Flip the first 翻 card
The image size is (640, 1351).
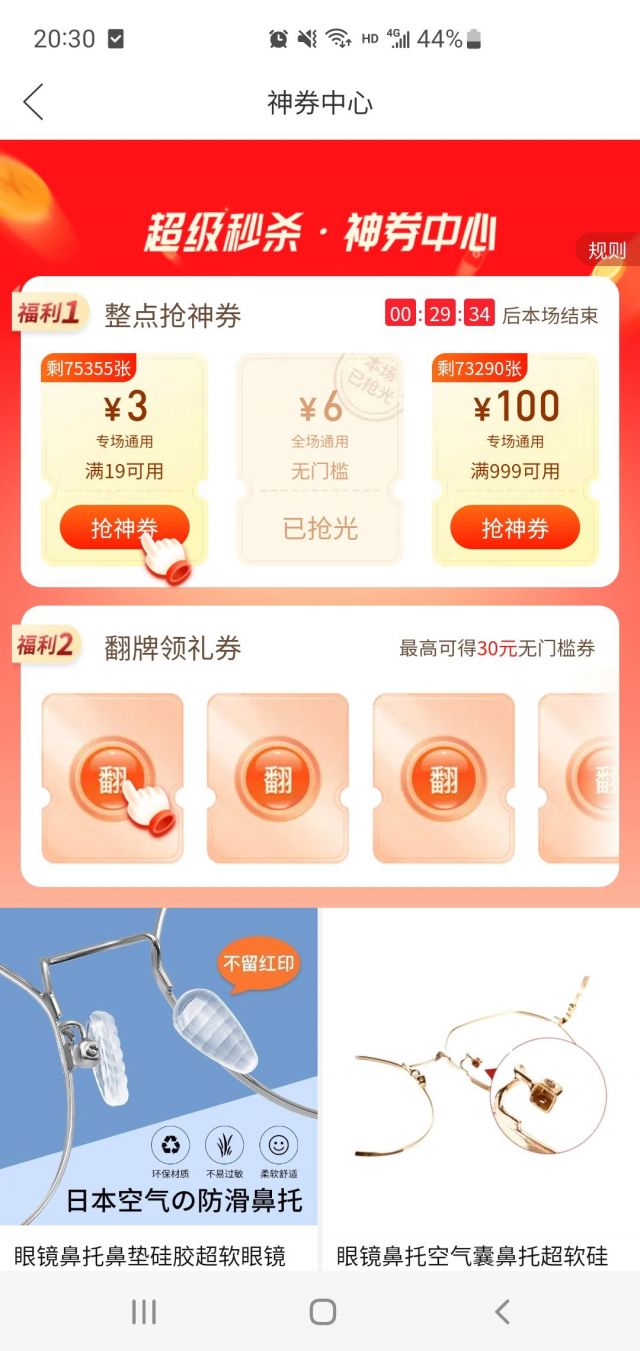pyautogui.click(x=112, y=778)
